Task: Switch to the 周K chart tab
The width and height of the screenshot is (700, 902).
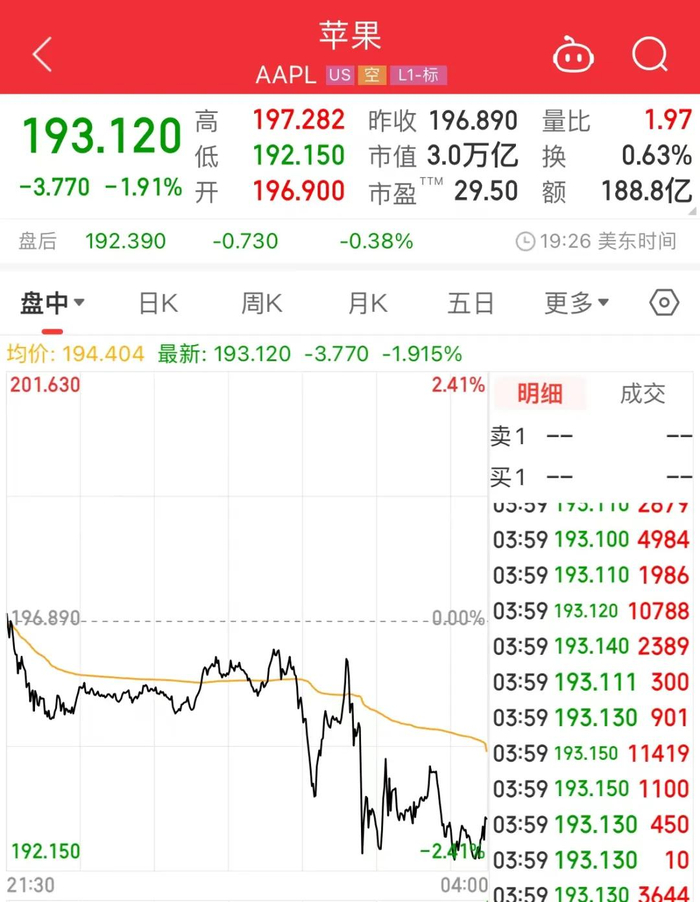Action: pos(262,303)
